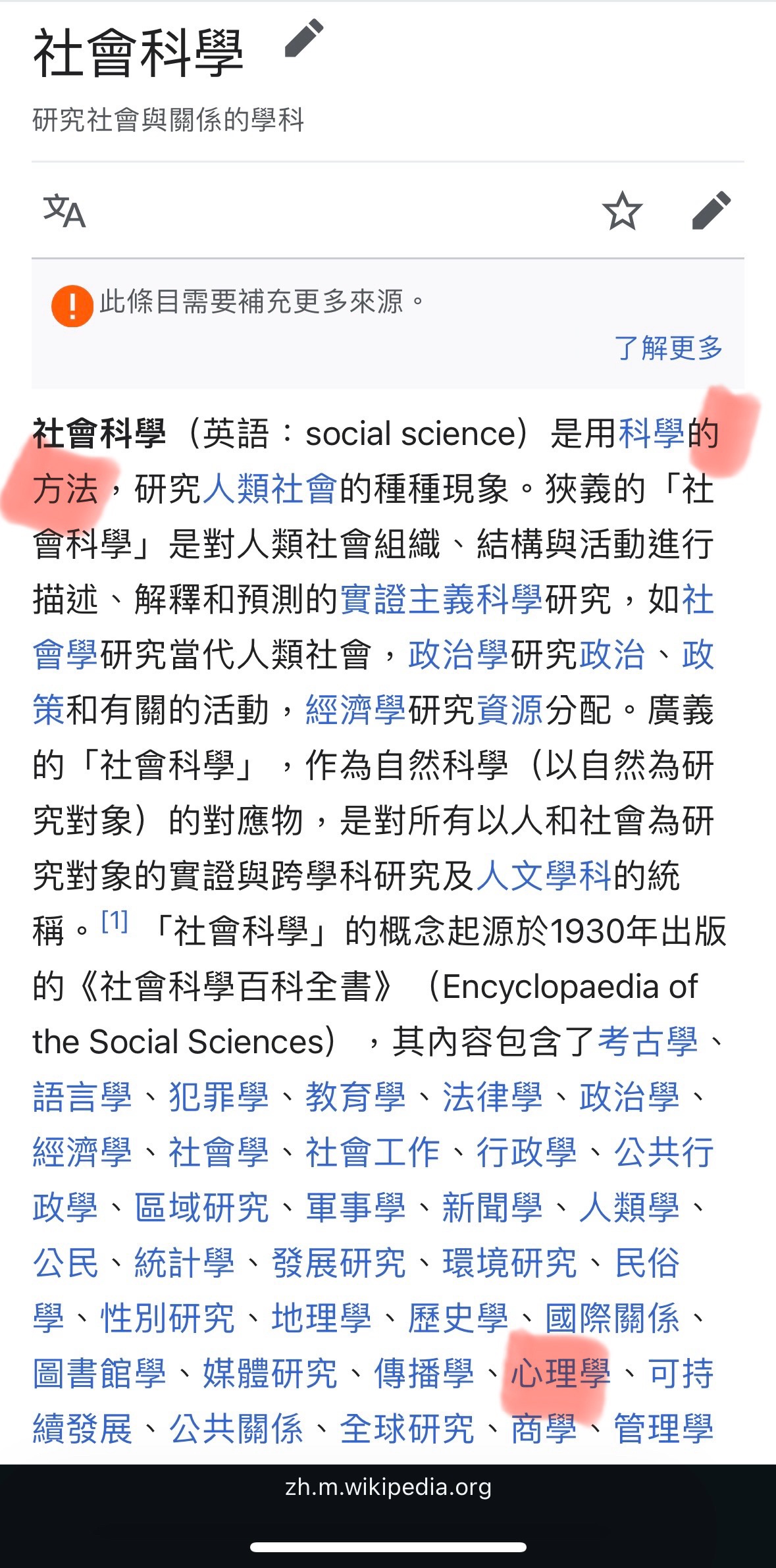Open the 圖書館學 link
This screenshot has width=776, height=1568.
point(100,1374)
